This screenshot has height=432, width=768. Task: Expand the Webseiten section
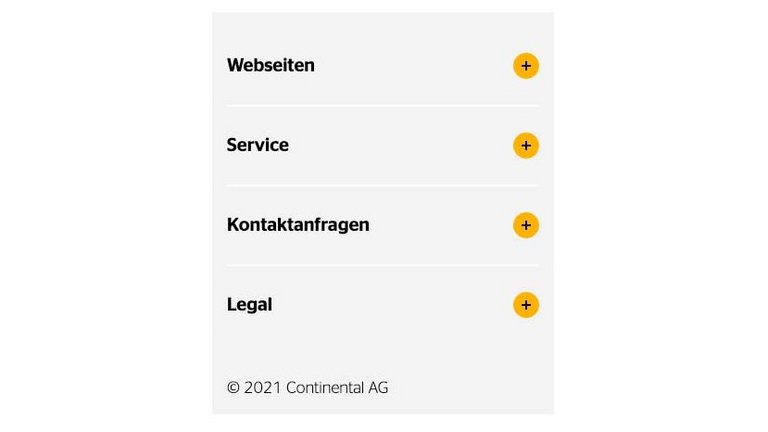click(525, 66)
